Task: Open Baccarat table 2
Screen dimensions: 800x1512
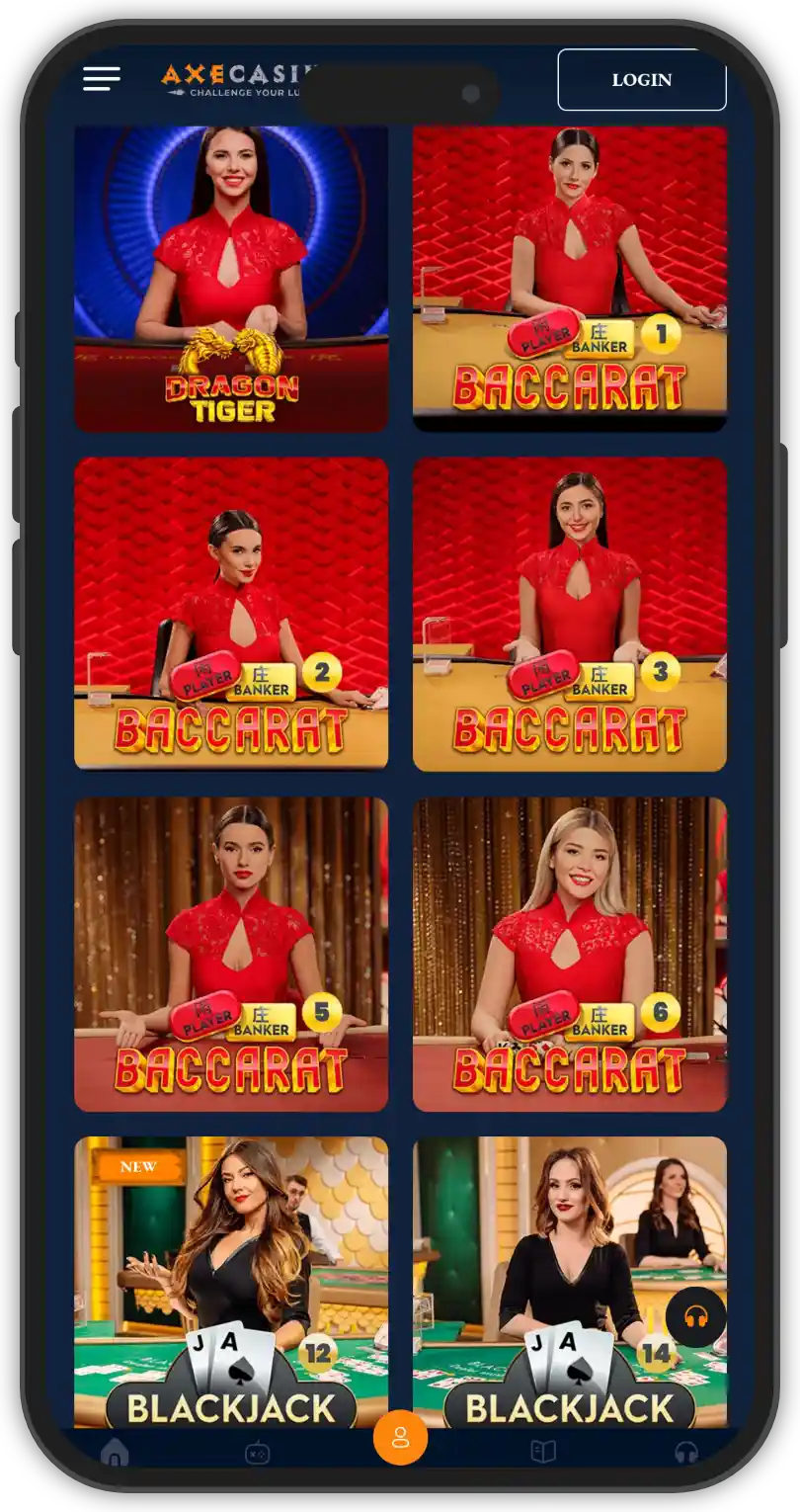Action: tap(231, 613)
